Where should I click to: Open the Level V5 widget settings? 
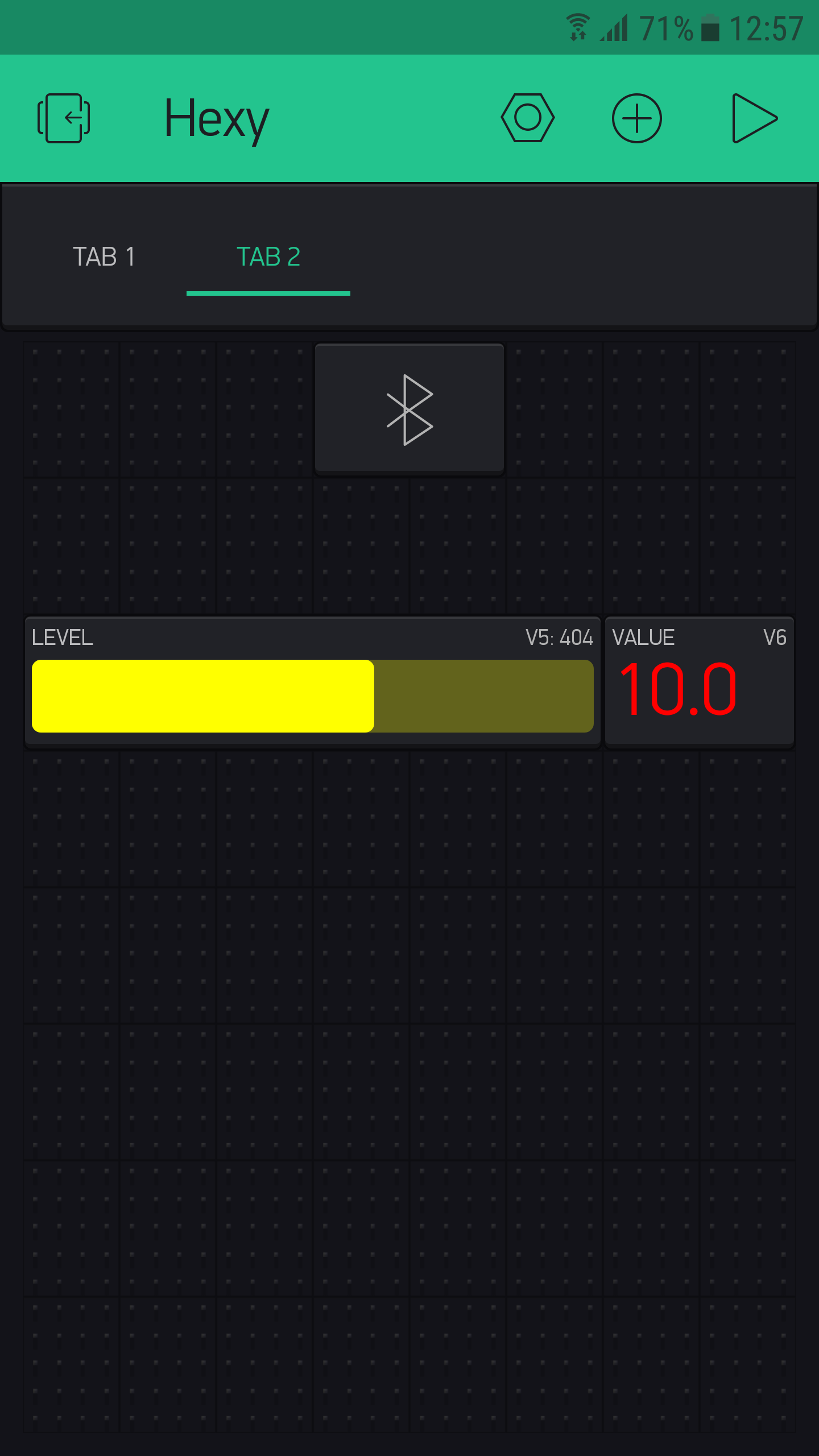coord(312,682)
